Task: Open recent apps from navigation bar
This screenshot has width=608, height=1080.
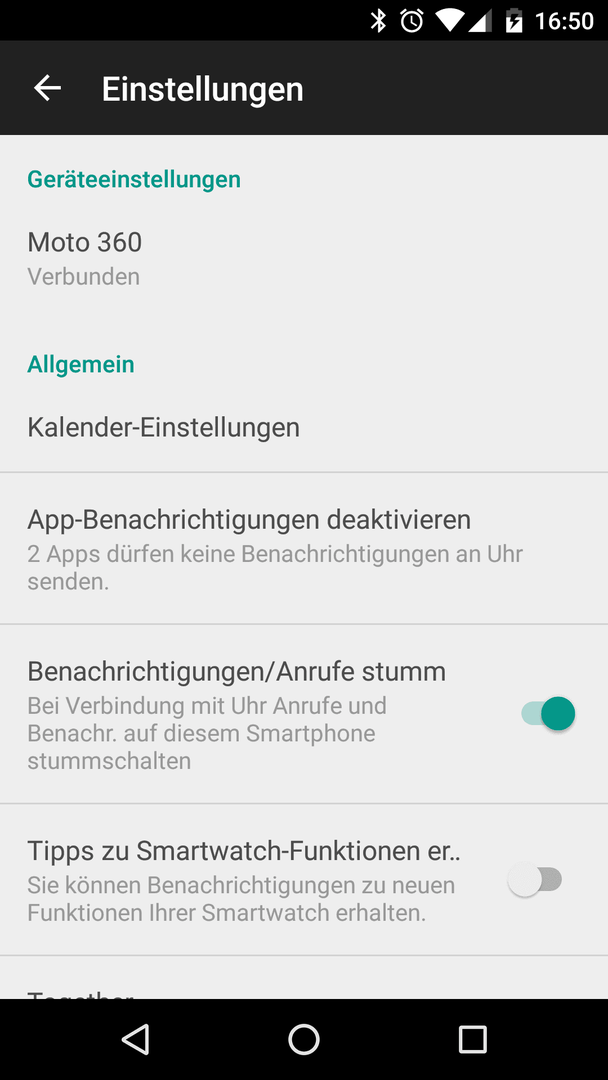Action: tap(472, 1039)
